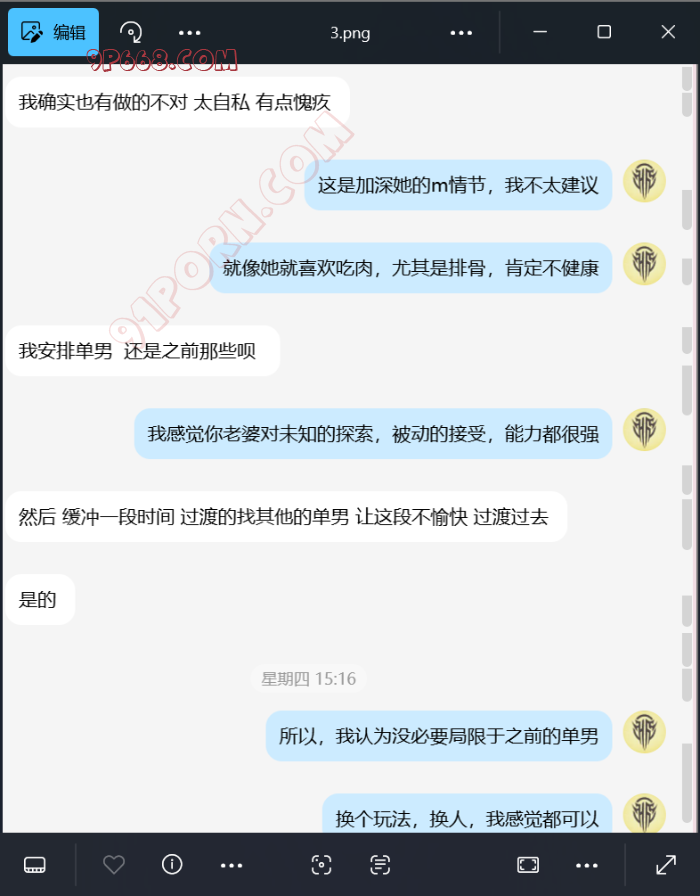Open the zoom options overflow menu
Viewport: 700px width, 896px height.
coord(587,865)
